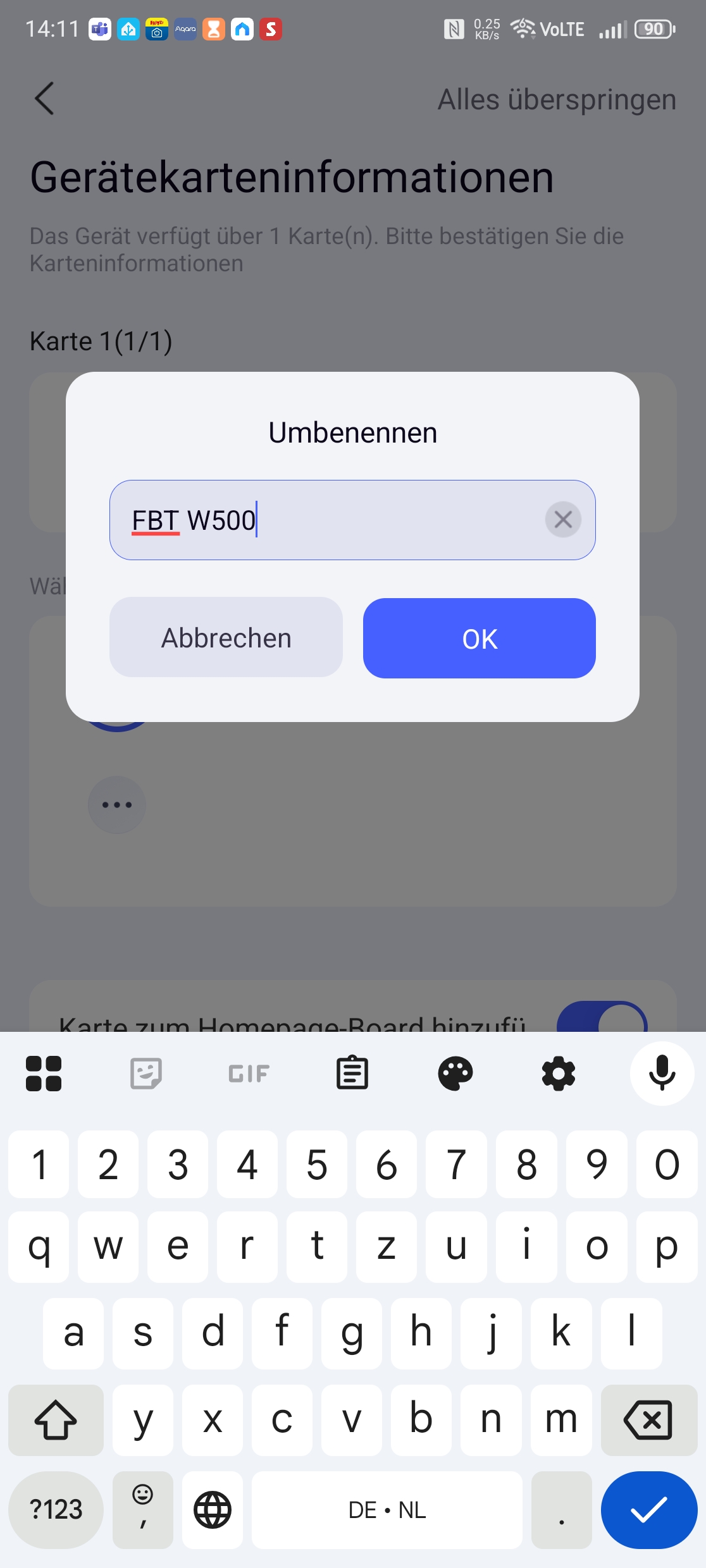Clear the name text field

(x=562, y=520)
